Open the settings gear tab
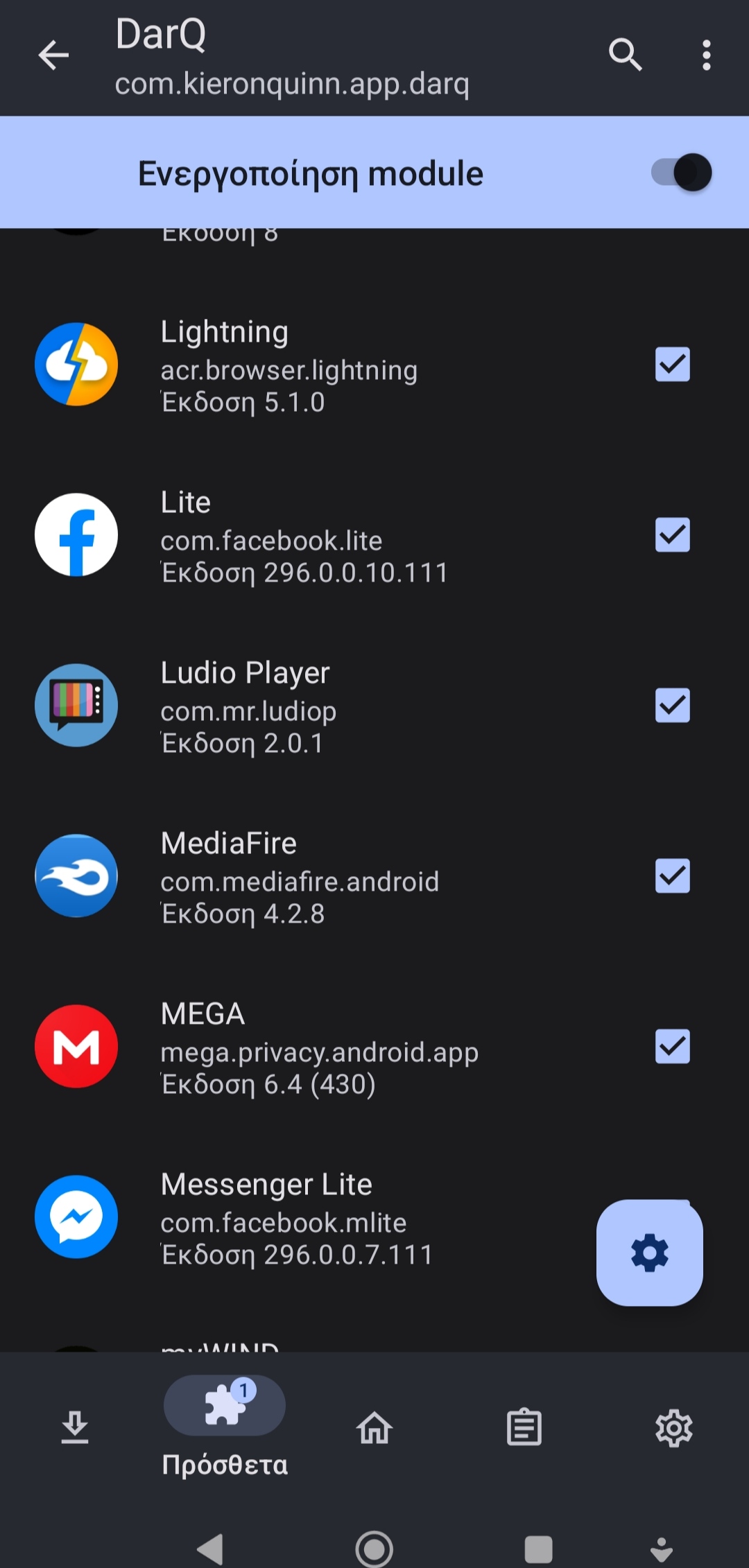The image size is (749, 1568). (674, 1428)
